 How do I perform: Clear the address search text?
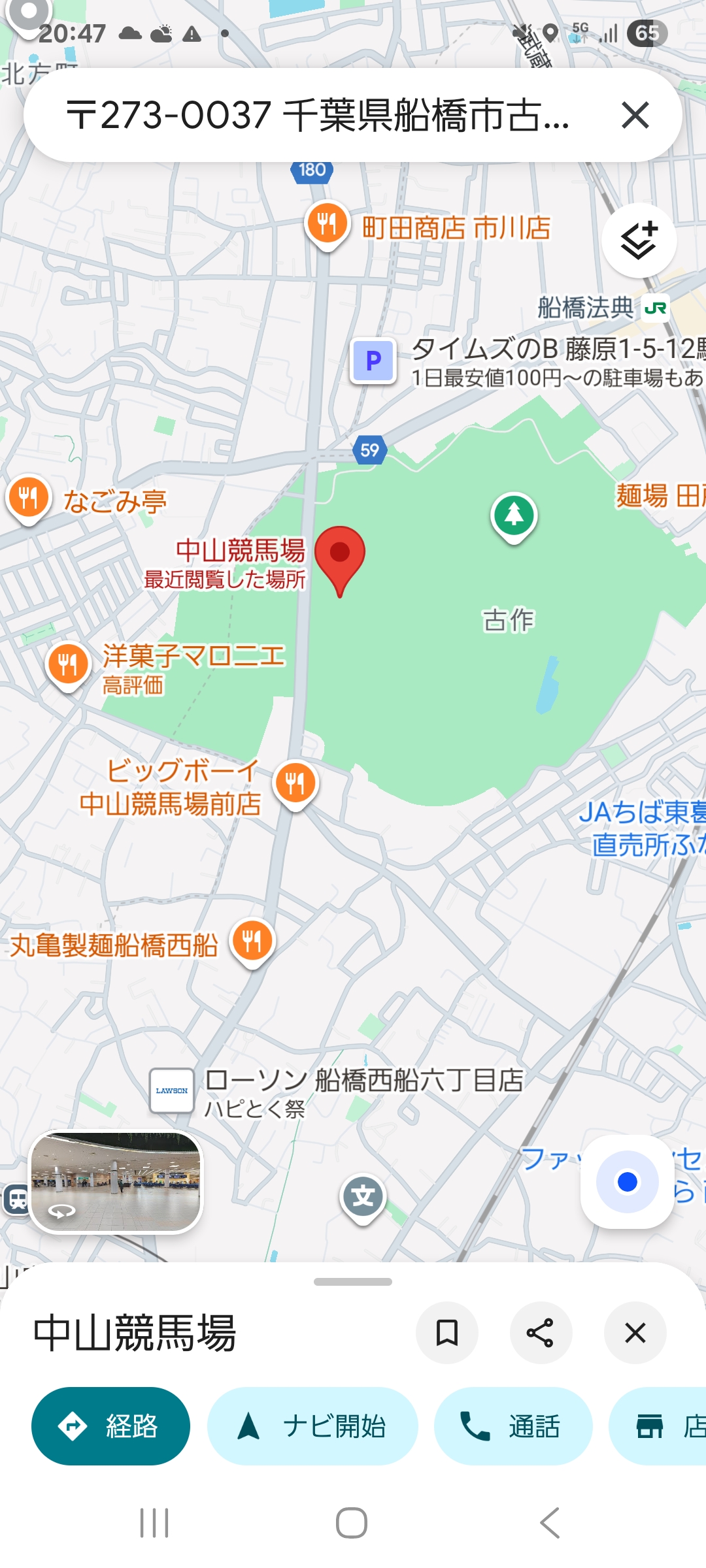[635, 116]
